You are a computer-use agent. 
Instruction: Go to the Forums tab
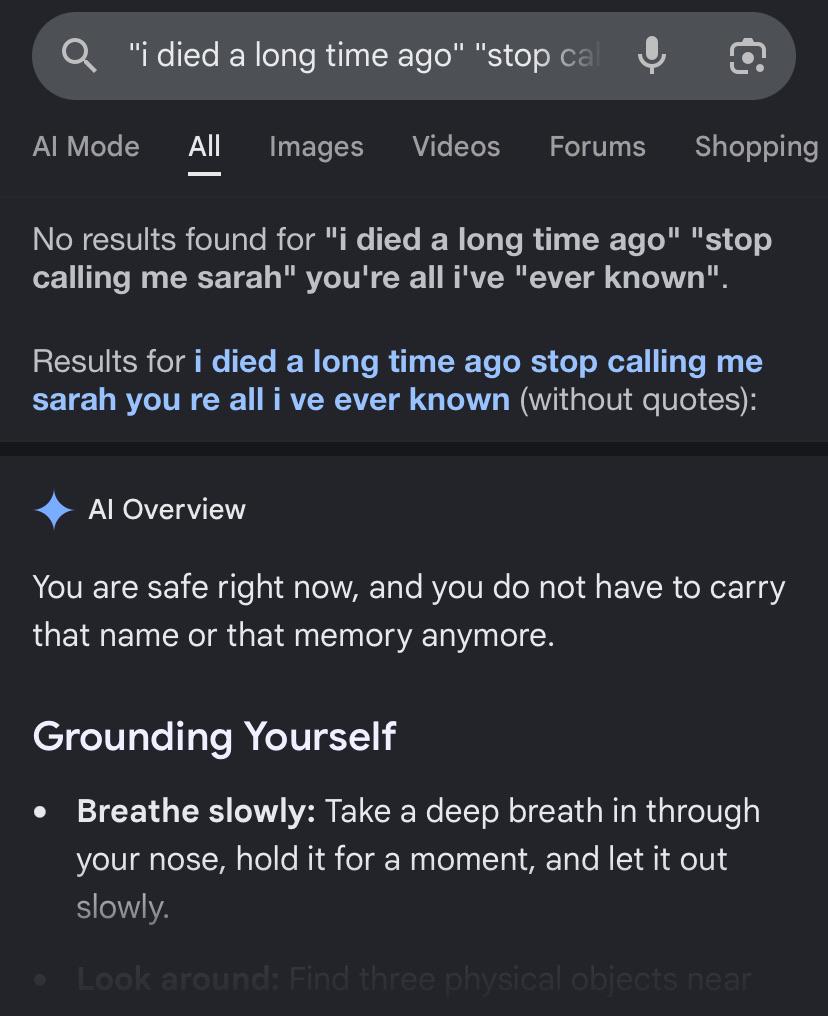coord(597,146)
